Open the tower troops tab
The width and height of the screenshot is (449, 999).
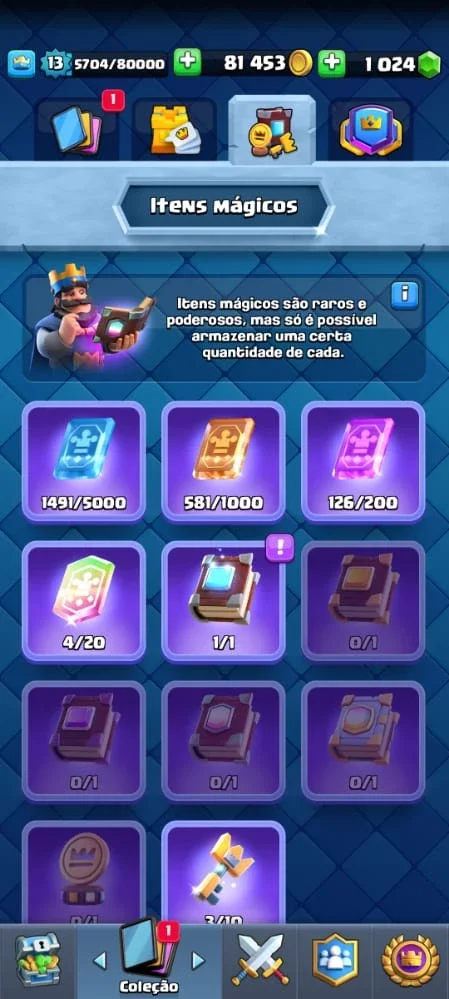pos(175,129)
